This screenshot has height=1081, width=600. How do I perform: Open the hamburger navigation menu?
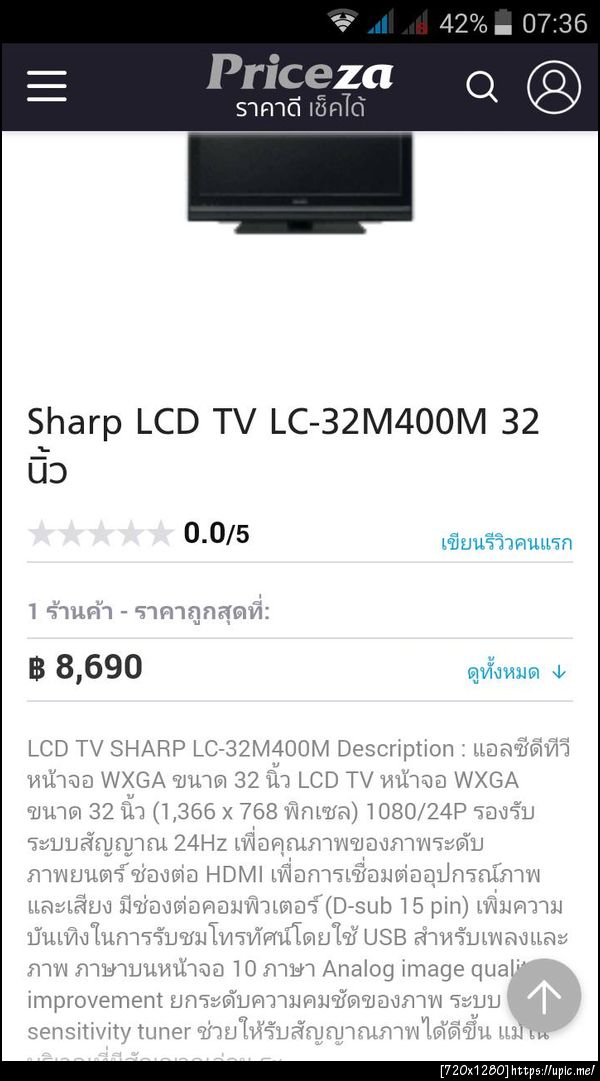[x=47, y=87]
